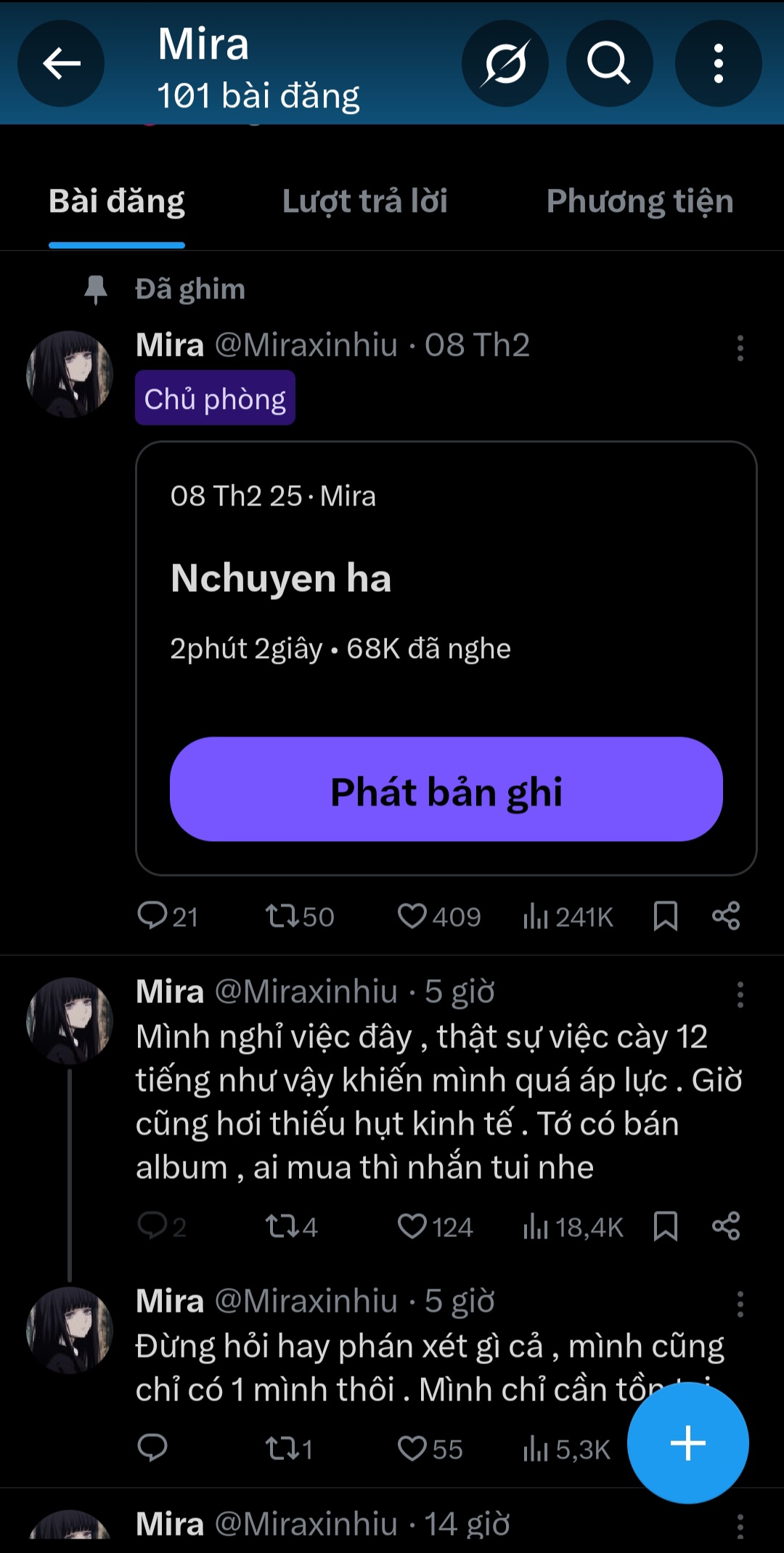The width and height of the screenshot is (784, 1553).
Task: Go back using the header arrow
Action: (61, 64)
